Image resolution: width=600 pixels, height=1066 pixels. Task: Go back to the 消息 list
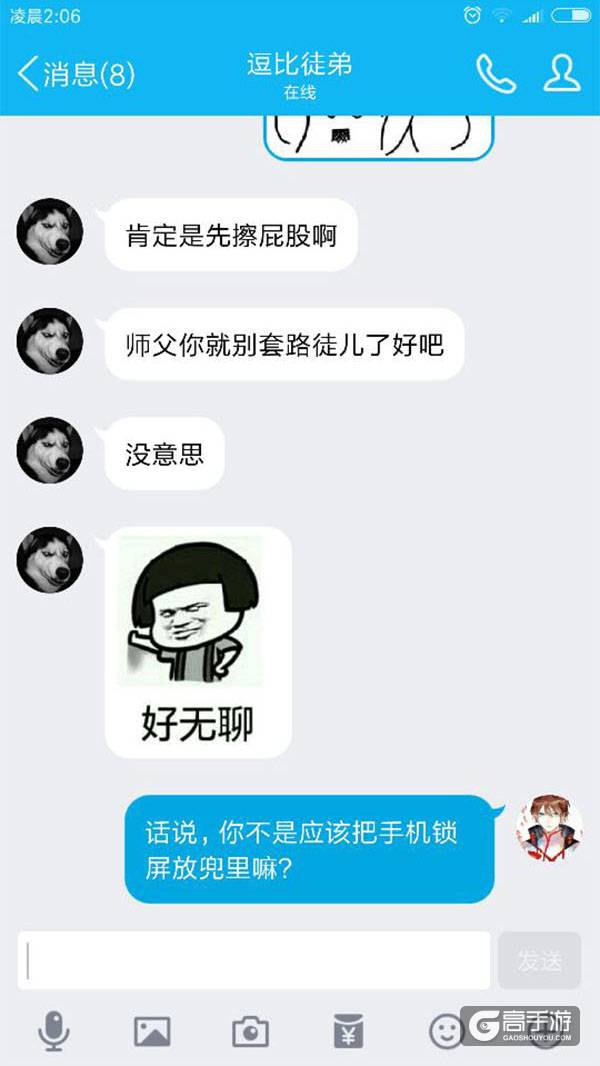75,74
